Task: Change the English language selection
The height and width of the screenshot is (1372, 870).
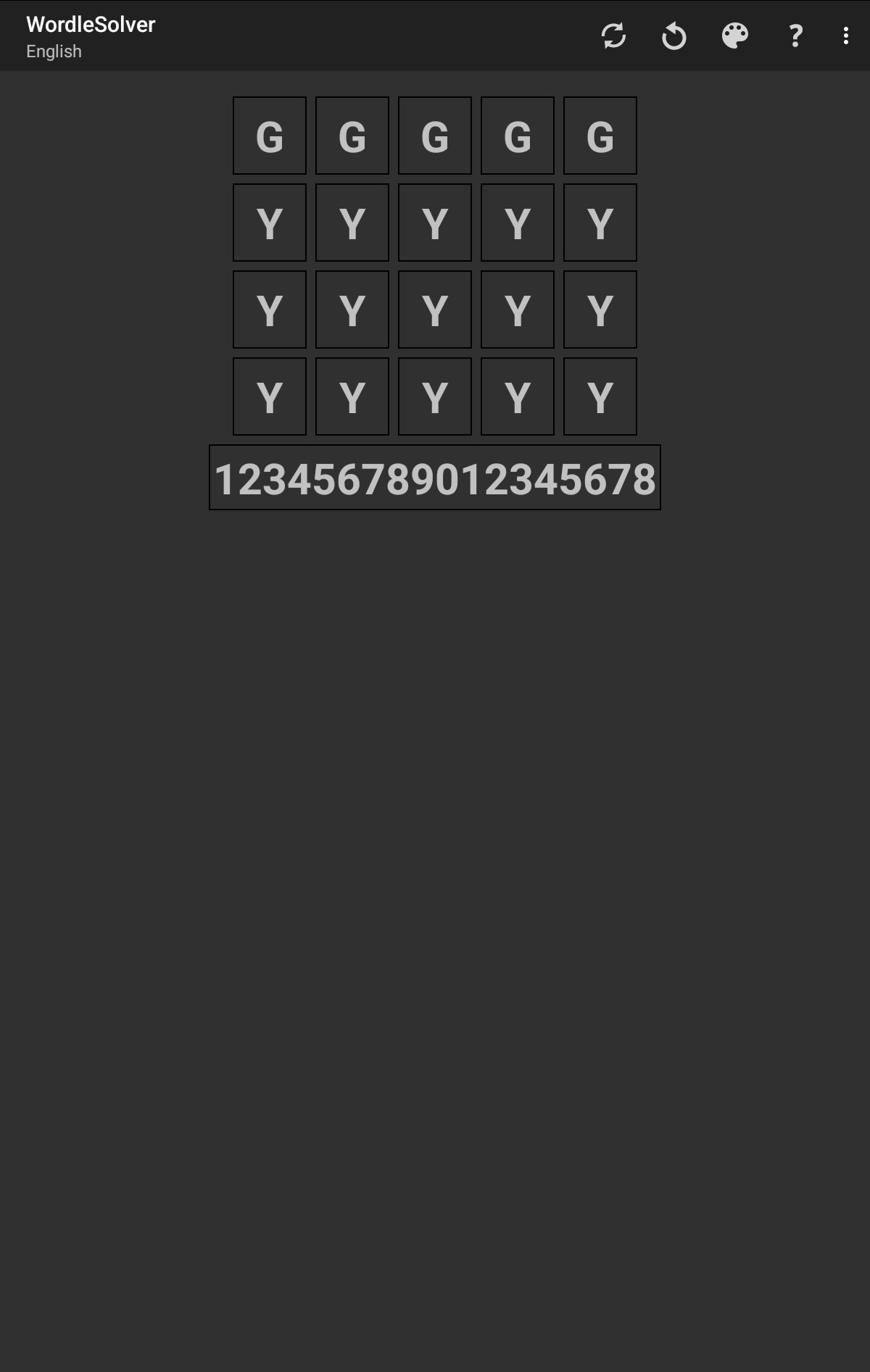Action: coord(53,51)
